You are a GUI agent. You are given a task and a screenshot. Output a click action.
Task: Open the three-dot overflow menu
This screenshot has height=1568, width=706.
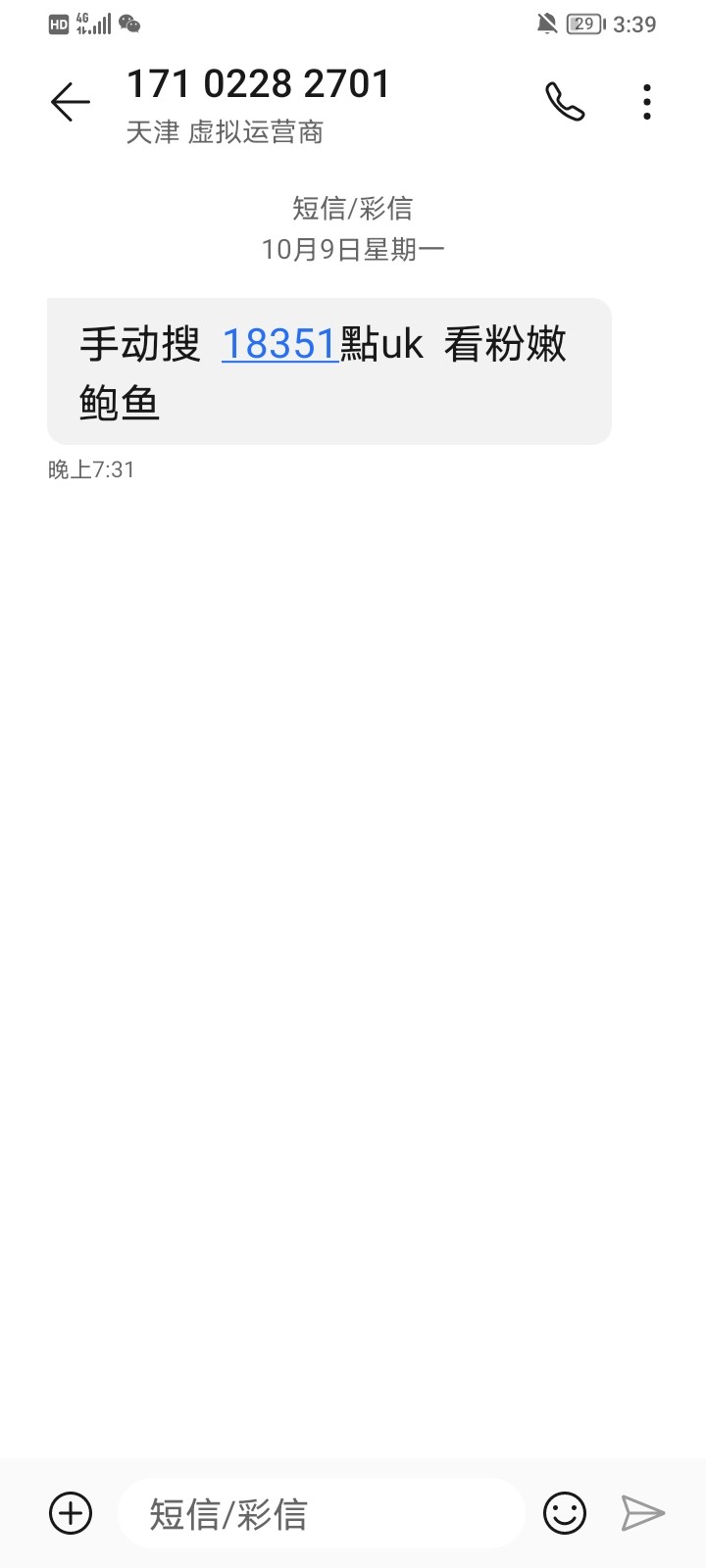[647, 102]
